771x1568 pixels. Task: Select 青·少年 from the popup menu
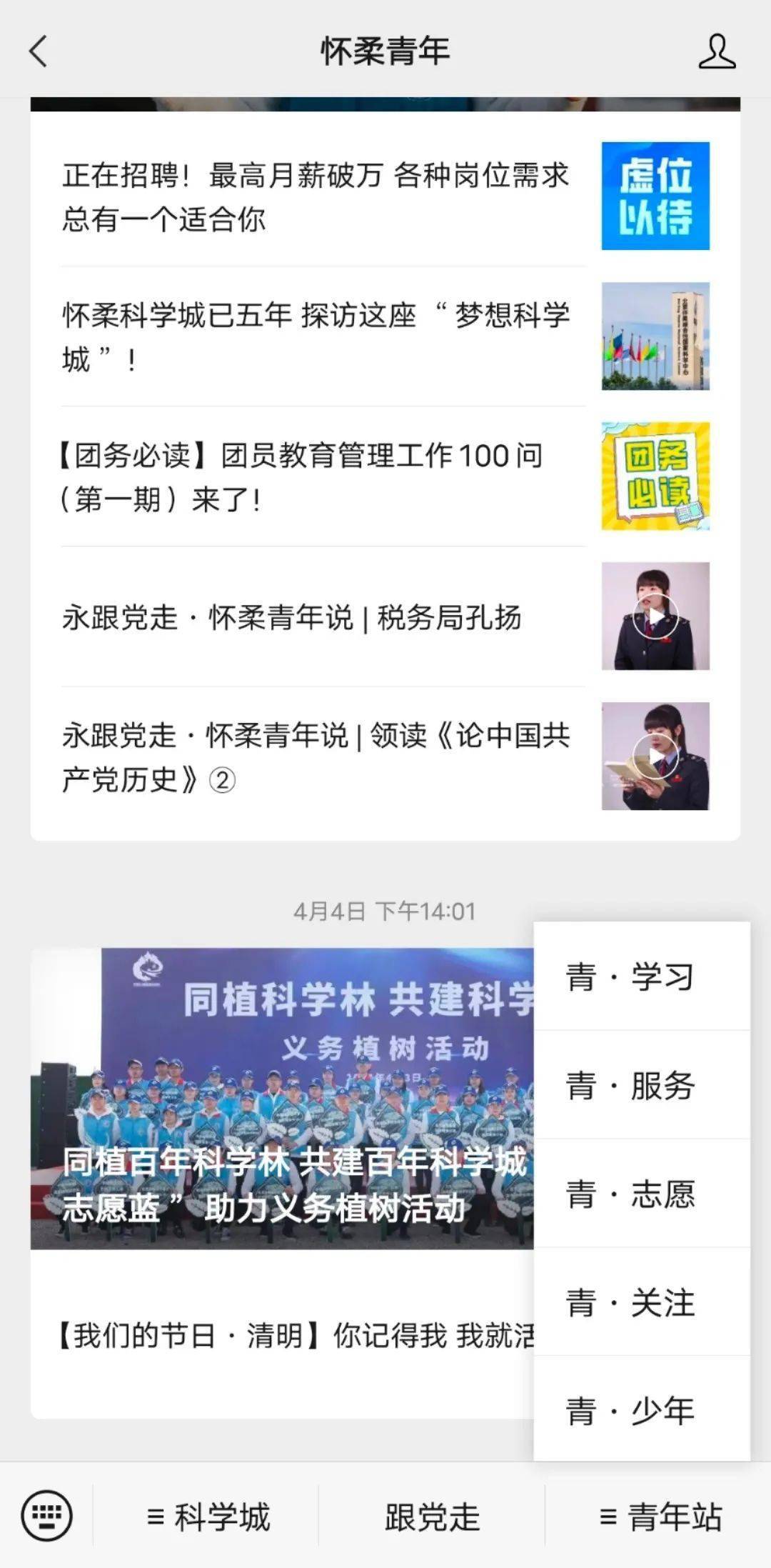click(x=641, y=1411)
